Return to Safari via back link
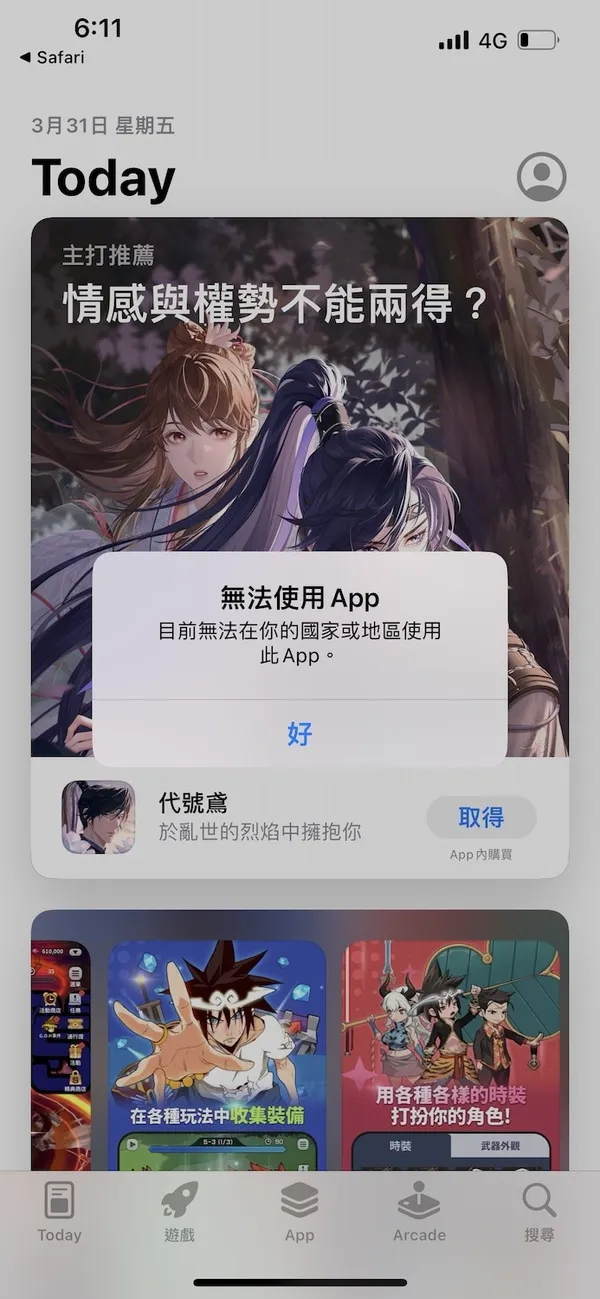Image resolution: width=600 pixels, height=1299 pixels. (x=52, y=57)
